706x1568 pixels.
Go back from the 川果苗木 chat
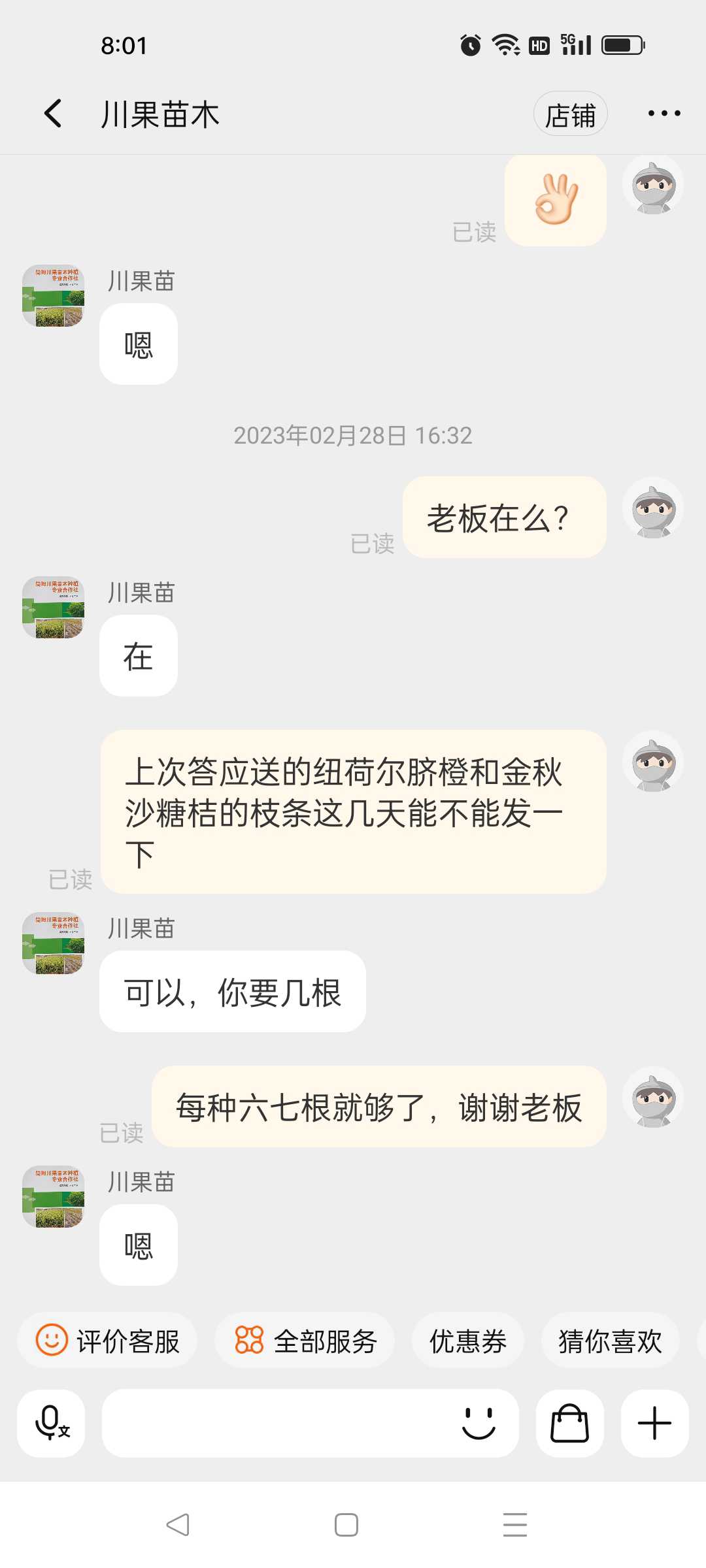53,114
